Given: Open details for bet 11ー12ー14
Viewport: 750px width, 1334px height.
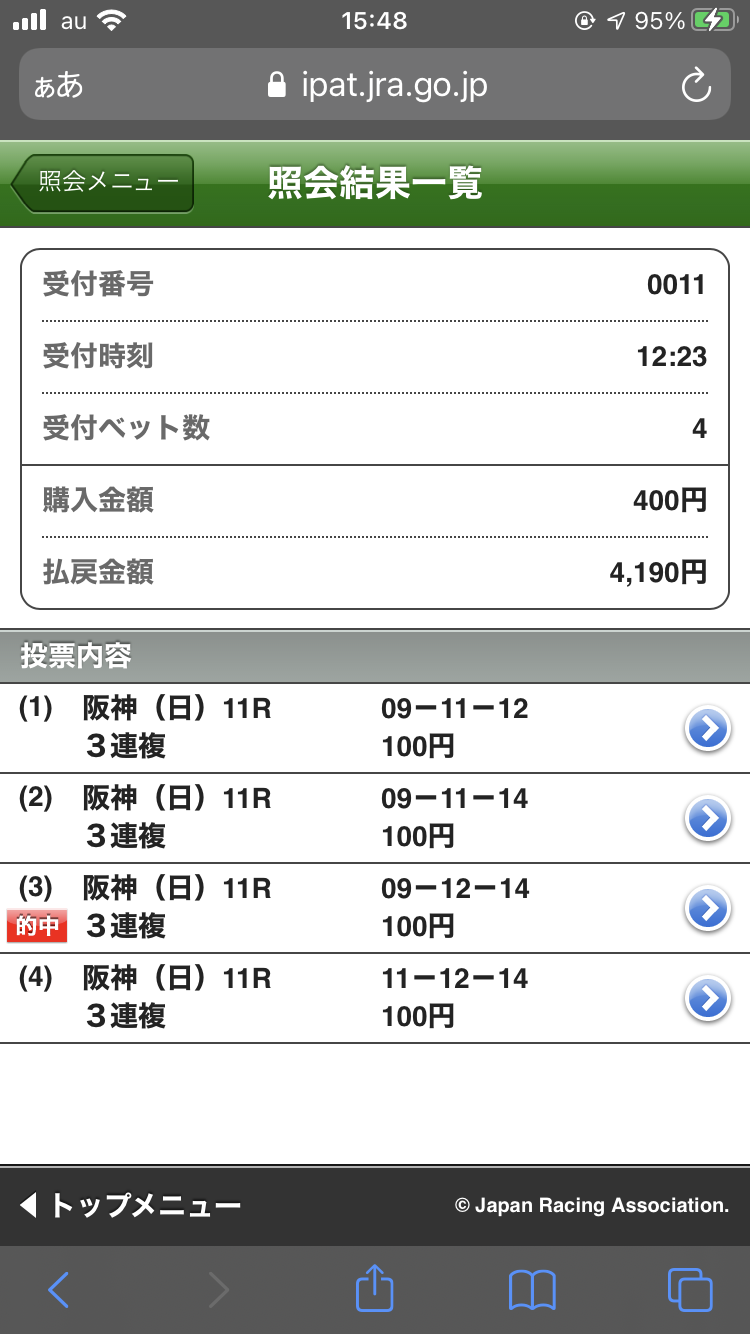Looking at the screenshot, I should 708,999.
